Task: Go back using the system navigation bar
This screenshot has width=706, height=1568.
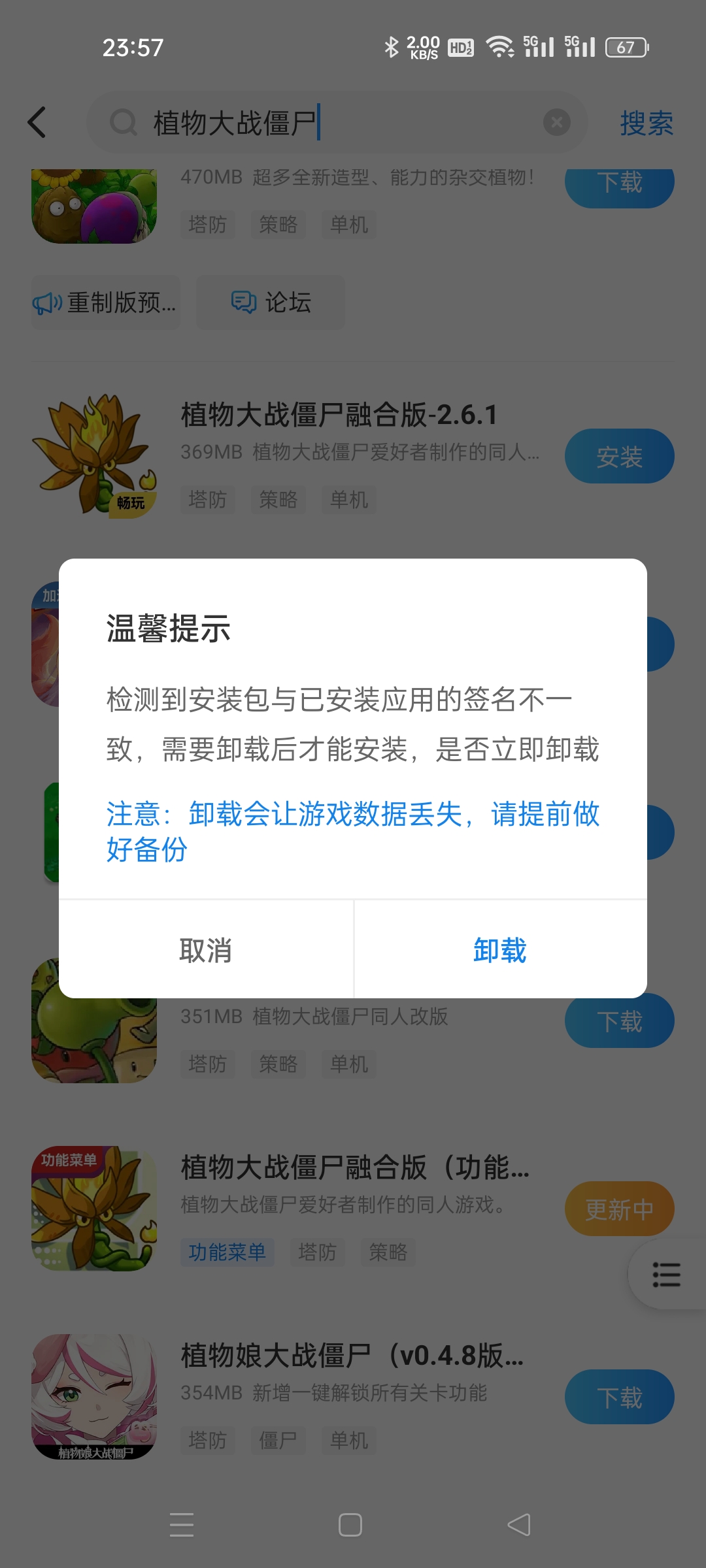Action: click(x=519, y=1525)
